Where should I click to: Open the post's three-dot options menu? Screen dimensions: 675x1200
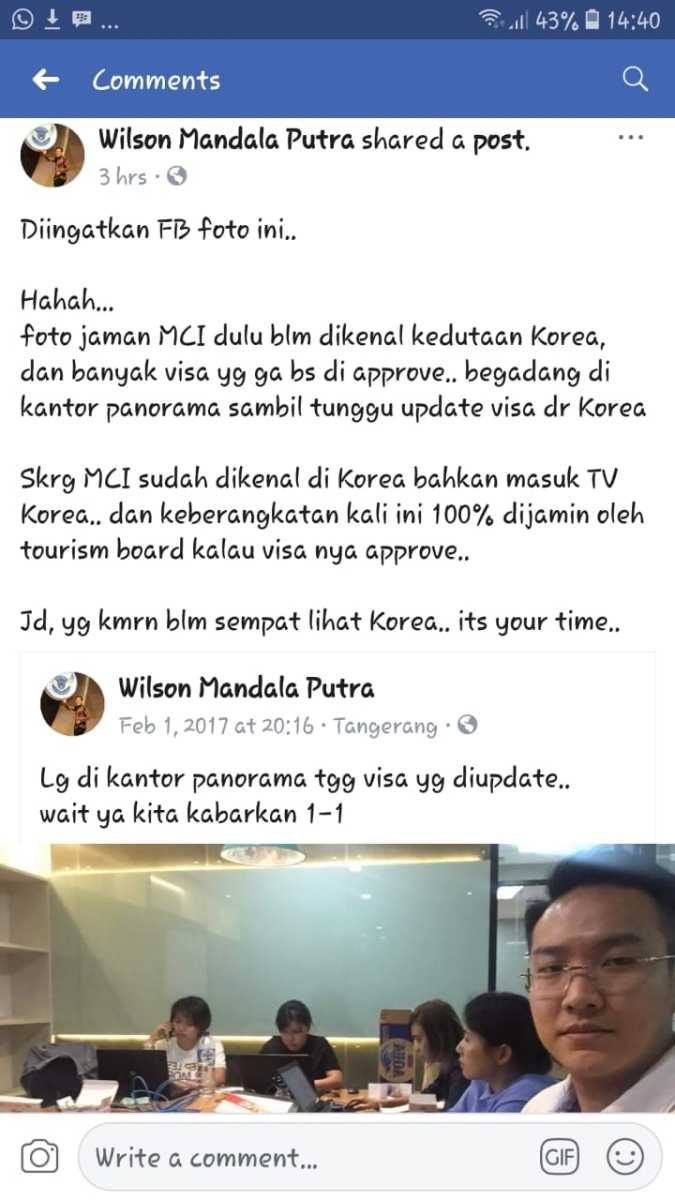630,138
